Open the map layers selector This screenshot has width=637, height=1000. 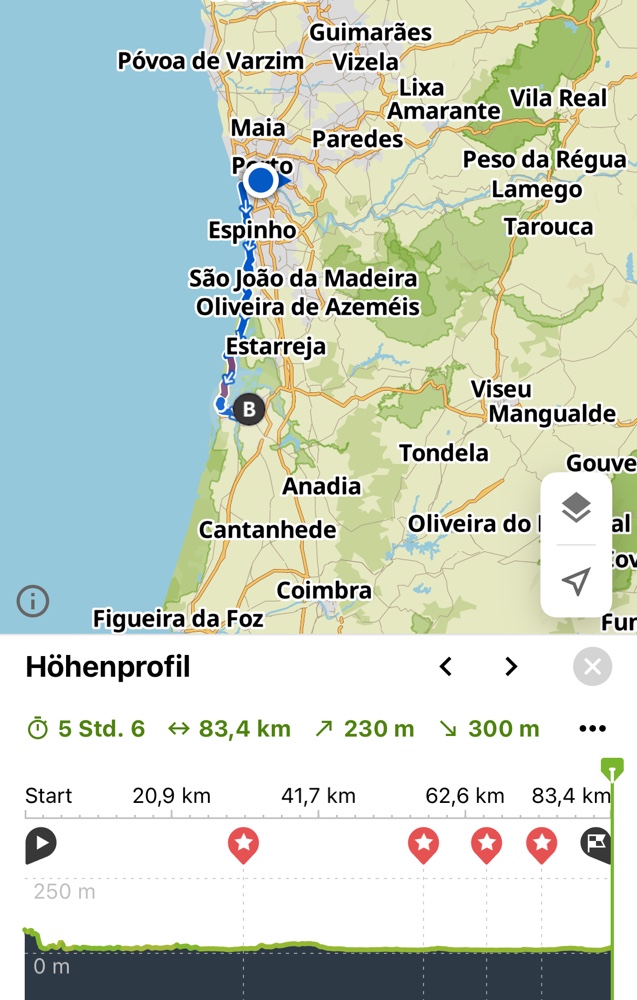tap(576, 508)
